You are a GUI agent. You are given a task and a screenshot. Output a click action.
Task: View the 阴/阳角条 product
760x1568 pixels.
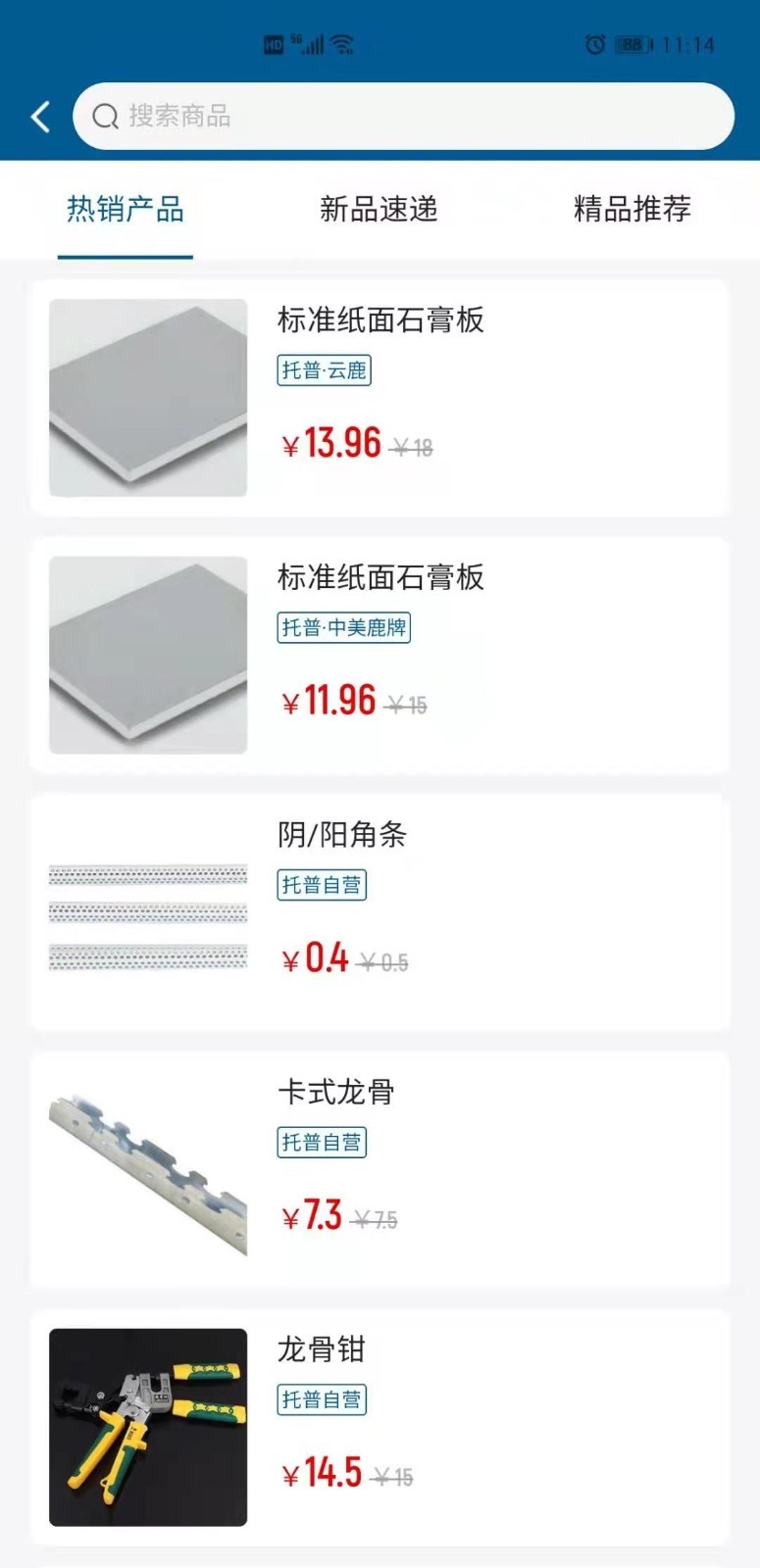(380, 912)
